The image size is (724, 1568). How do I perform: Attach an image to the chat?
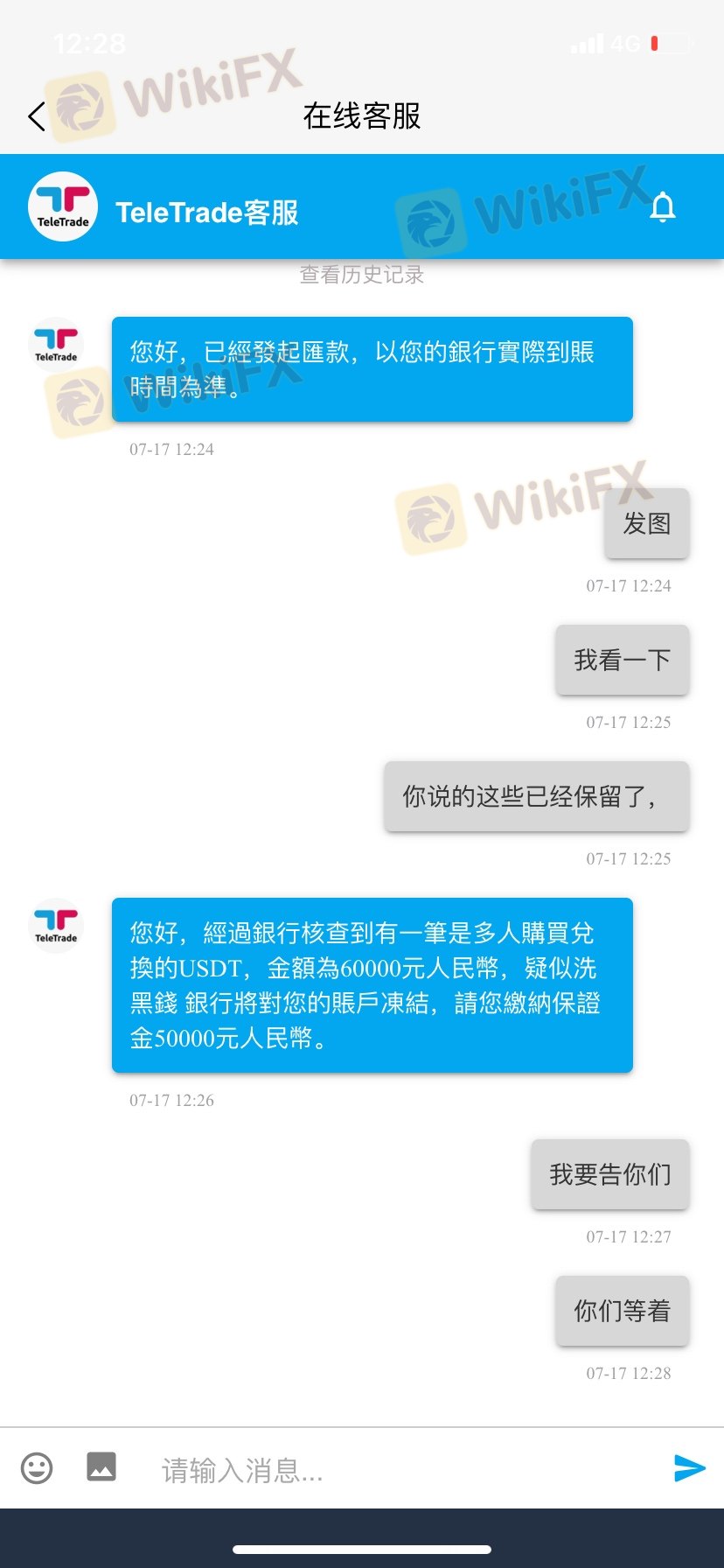[x=101, y=1466]
